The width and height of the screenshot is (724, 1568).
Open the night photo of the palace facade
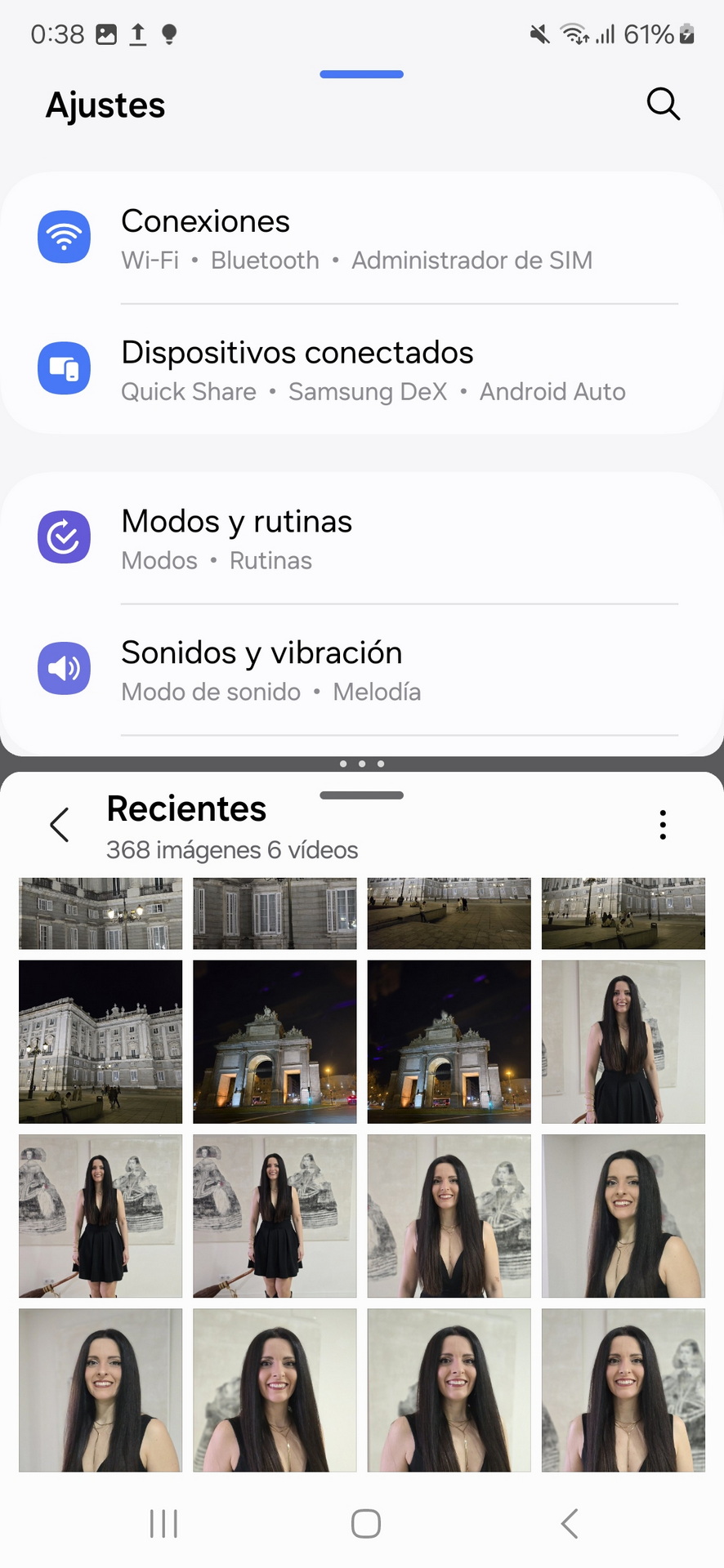pyautogui.click(x=101, y=1041)
